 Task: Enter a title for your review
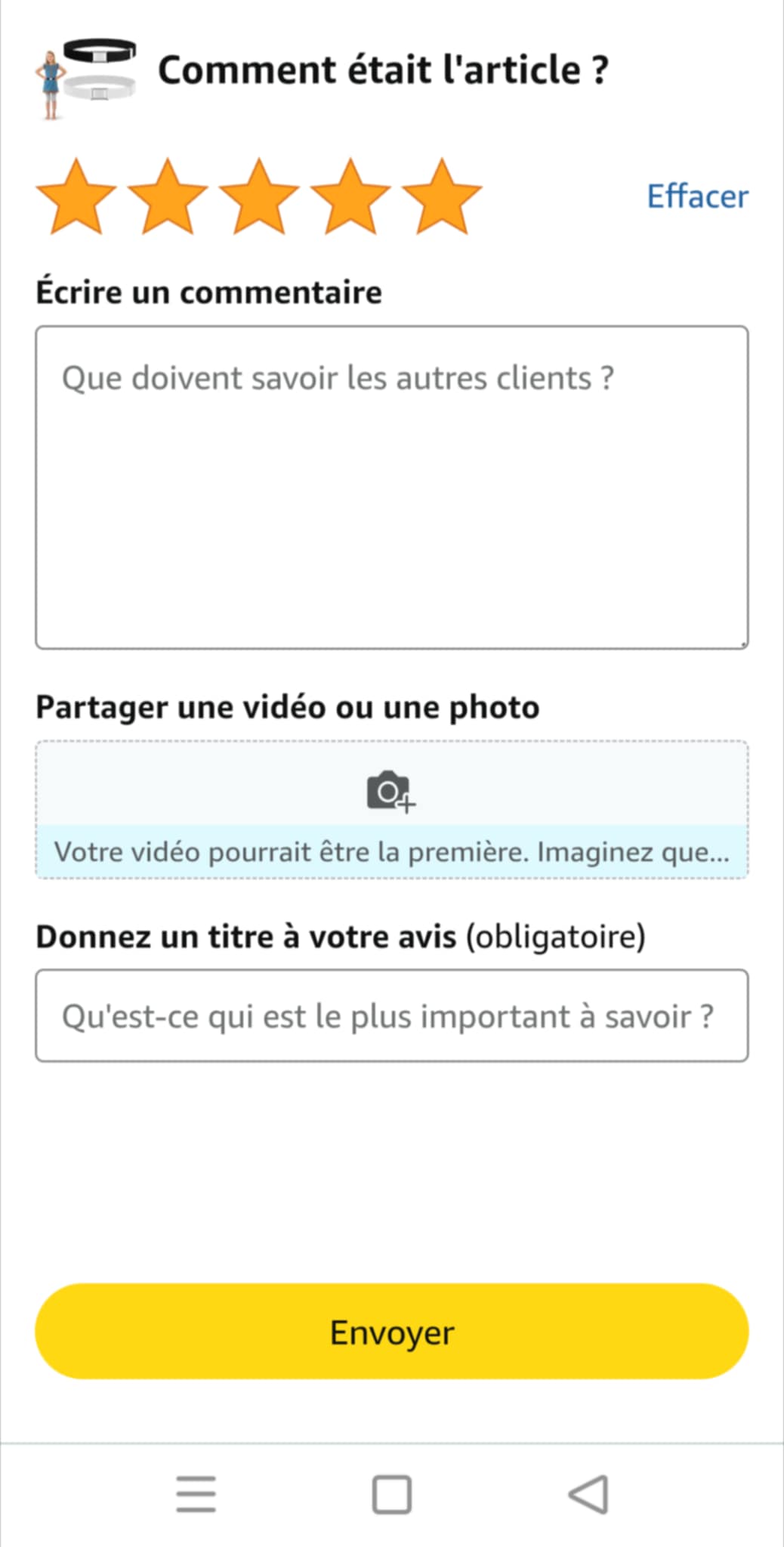391,1016
